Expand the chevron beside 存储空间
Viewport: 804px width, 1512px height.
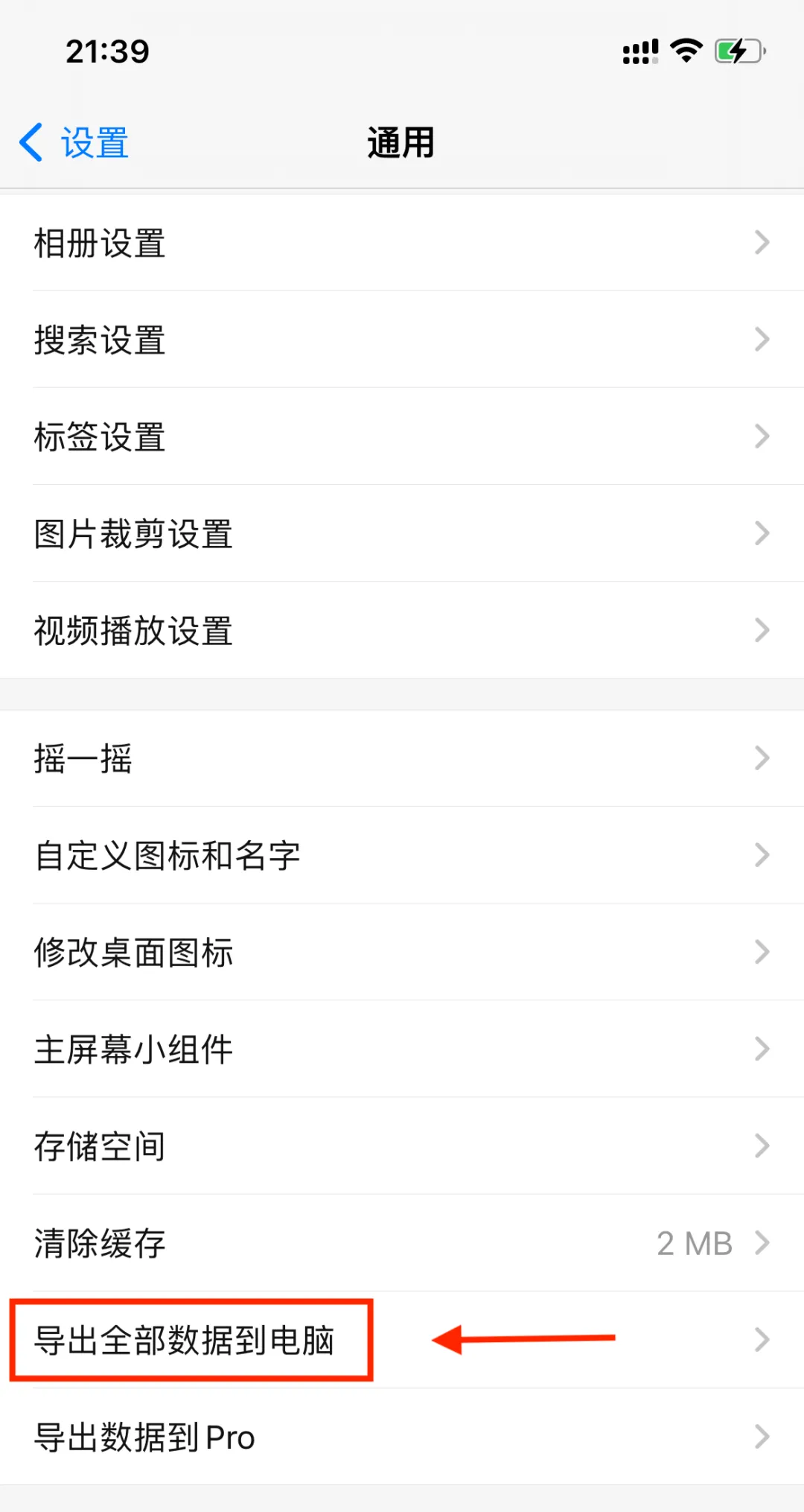[x=762, y=1146]
